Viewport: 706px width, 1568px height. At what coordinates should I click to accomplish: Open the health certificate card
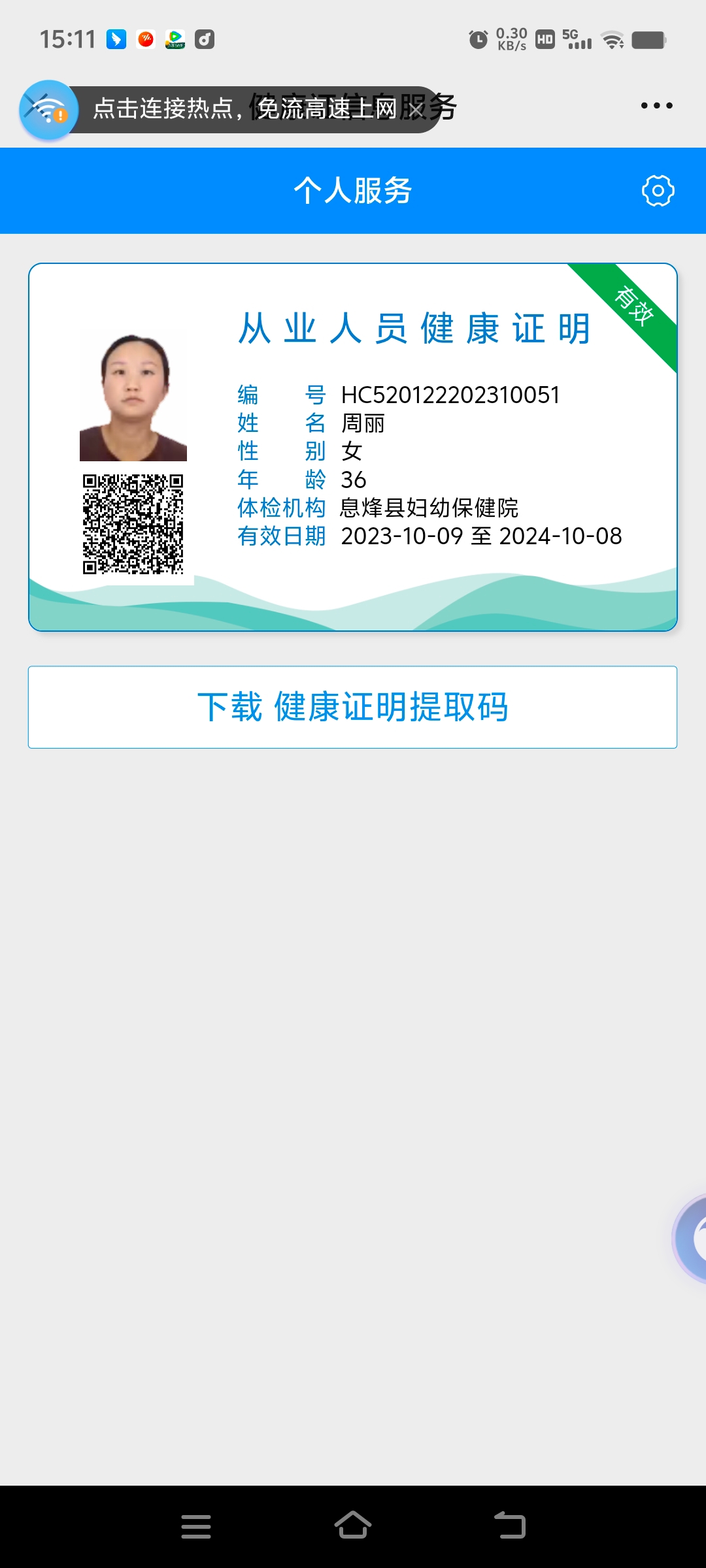click(352, 447)
